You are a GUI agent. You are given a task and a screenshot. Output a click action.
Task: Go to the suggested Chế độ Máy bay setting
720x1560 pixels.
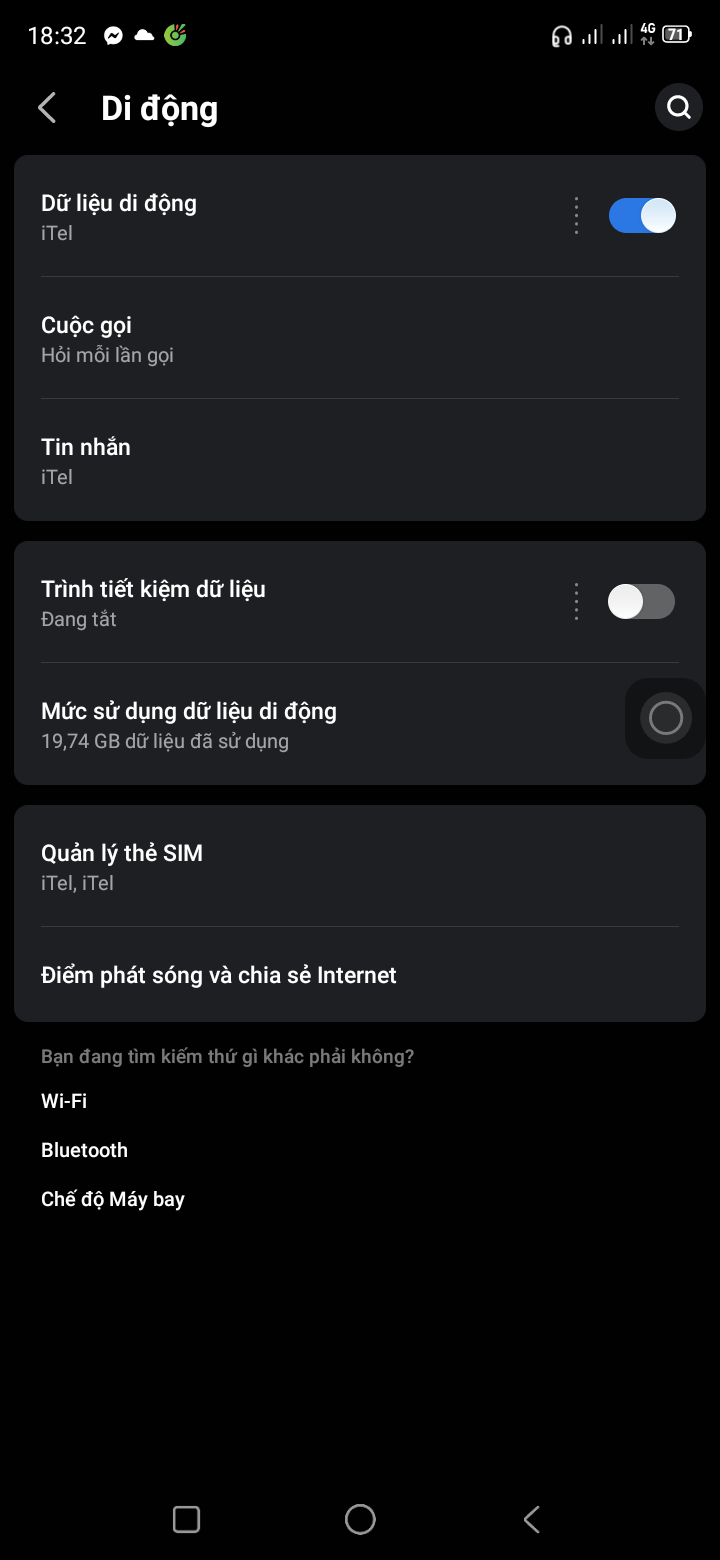pos(113,1199)
